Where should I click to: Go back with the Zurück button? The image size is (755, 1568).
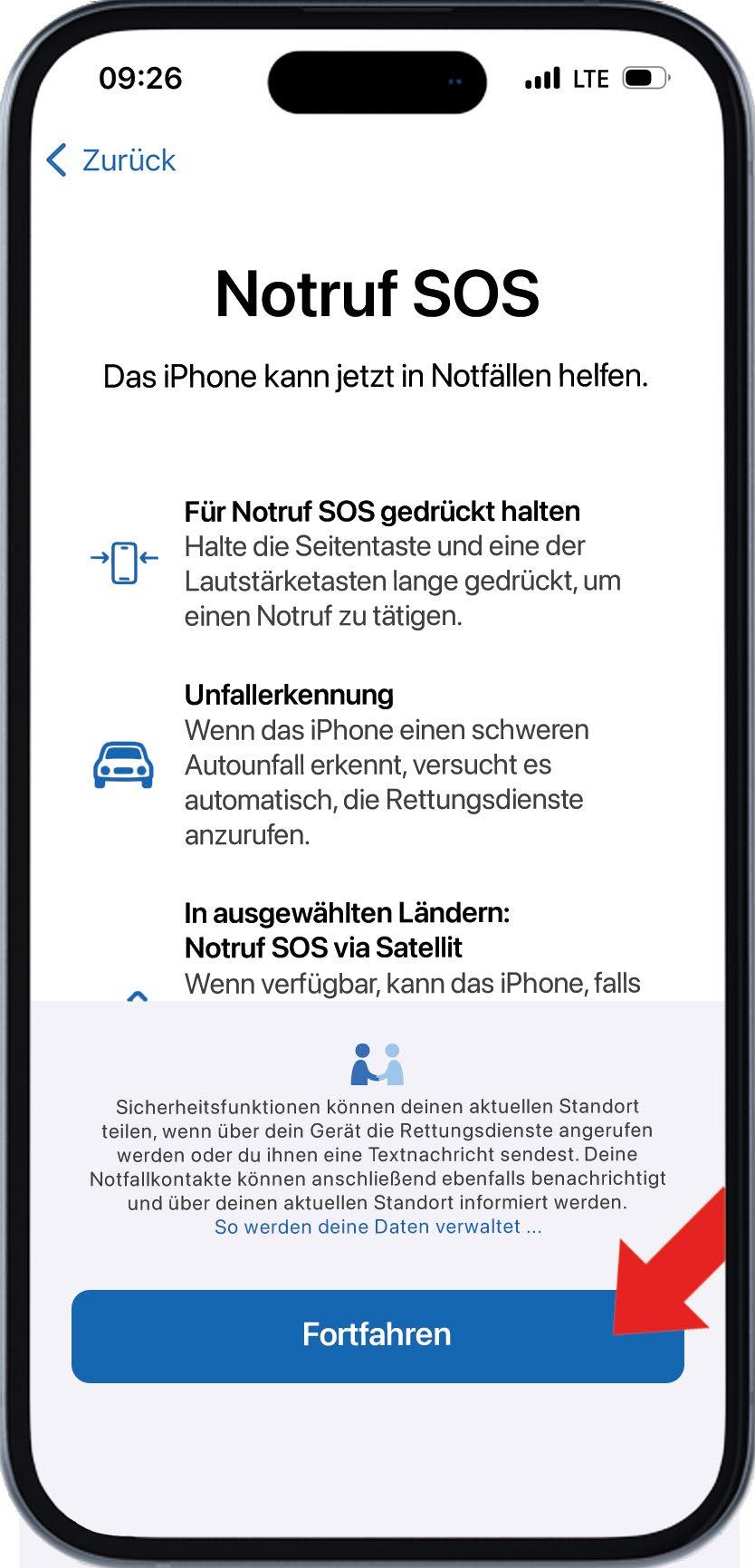tap(110, 160)
